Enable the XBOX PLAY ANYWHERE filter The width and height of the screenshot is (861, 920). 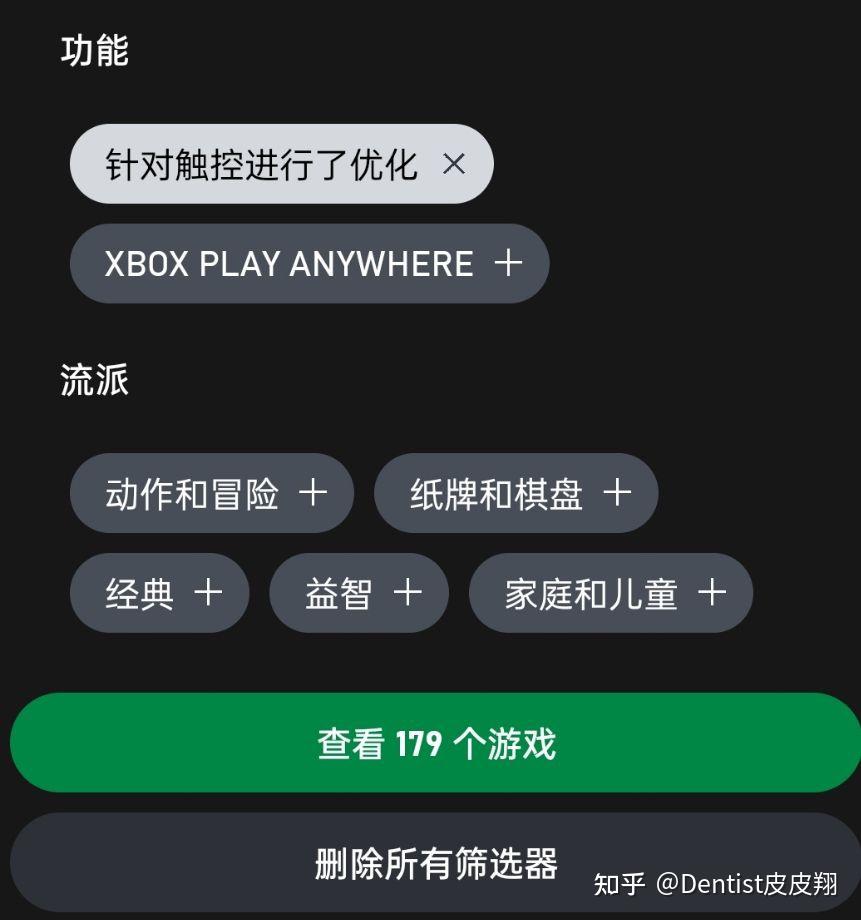click(308, 263)
